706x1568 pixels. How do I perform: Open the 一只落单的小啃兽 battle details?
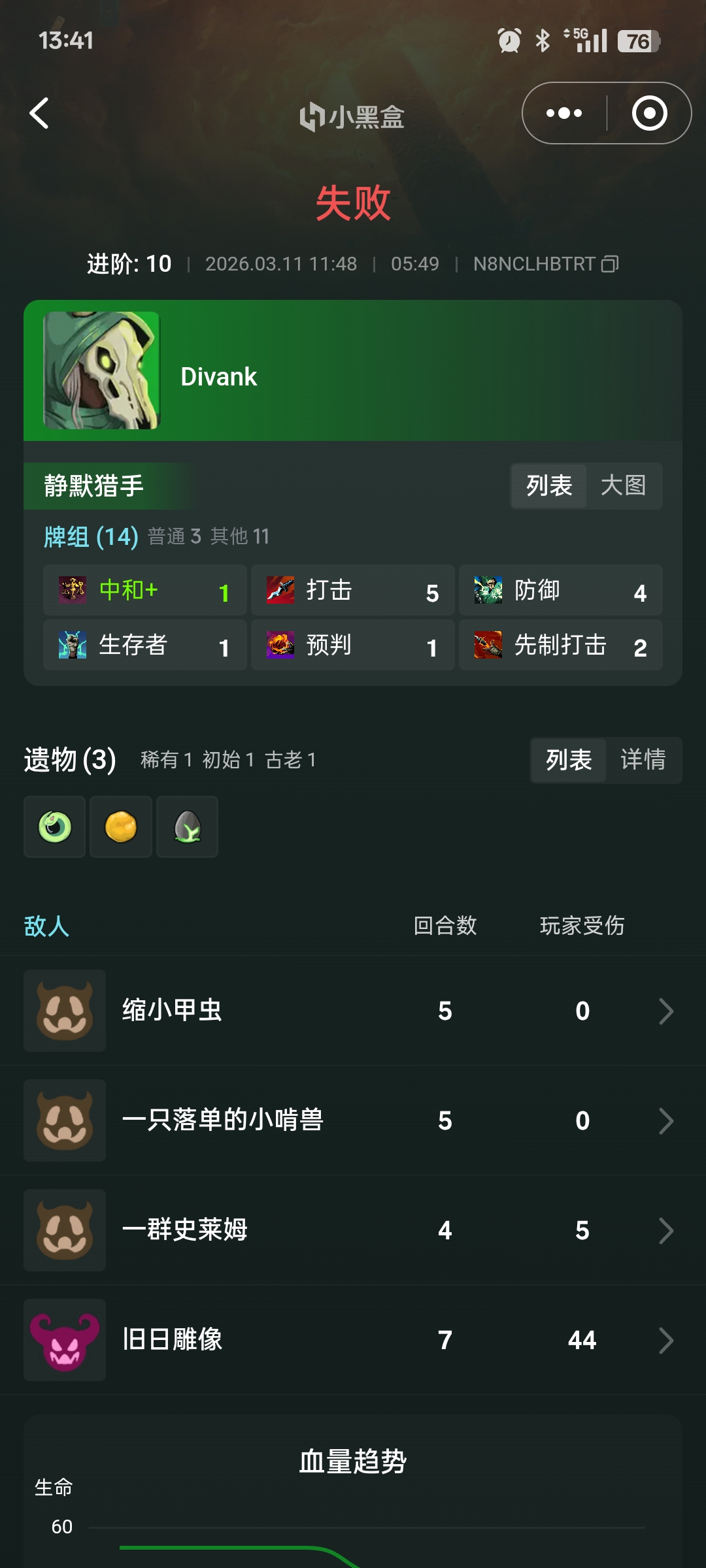click(x=353, y=1120)
